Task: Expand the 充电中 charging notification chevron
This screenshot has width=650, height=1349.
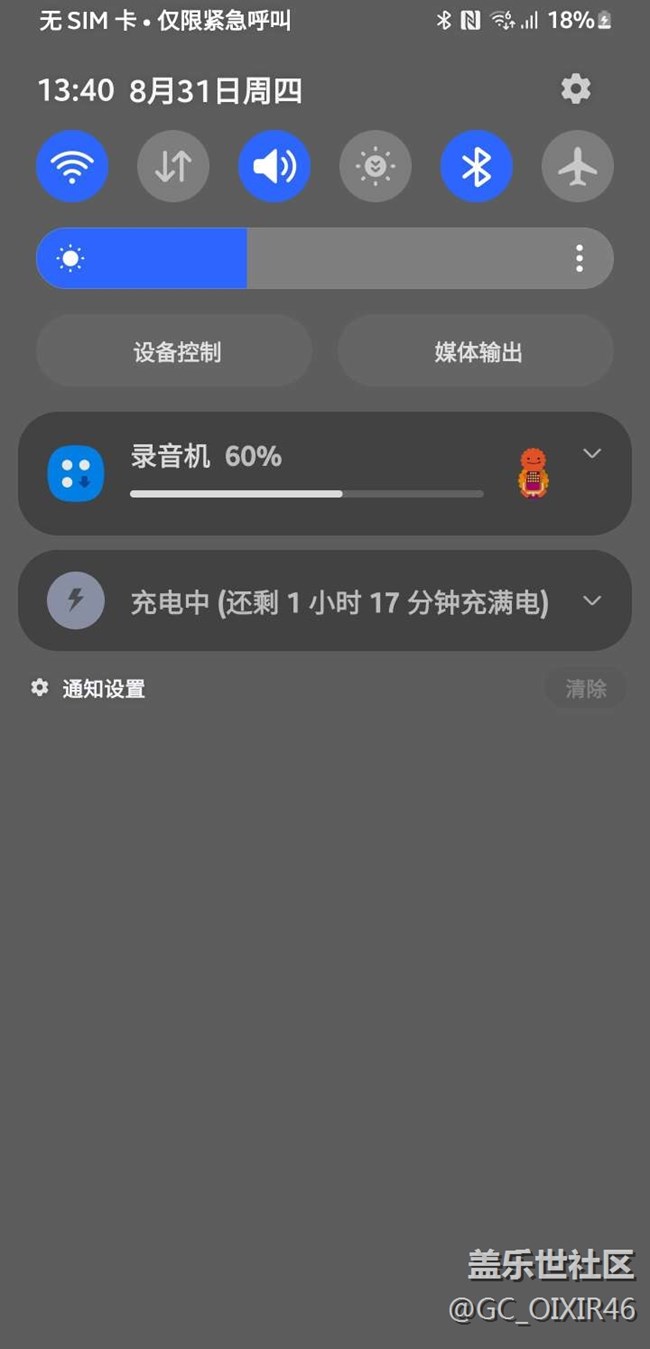Action: coord(592,600)
